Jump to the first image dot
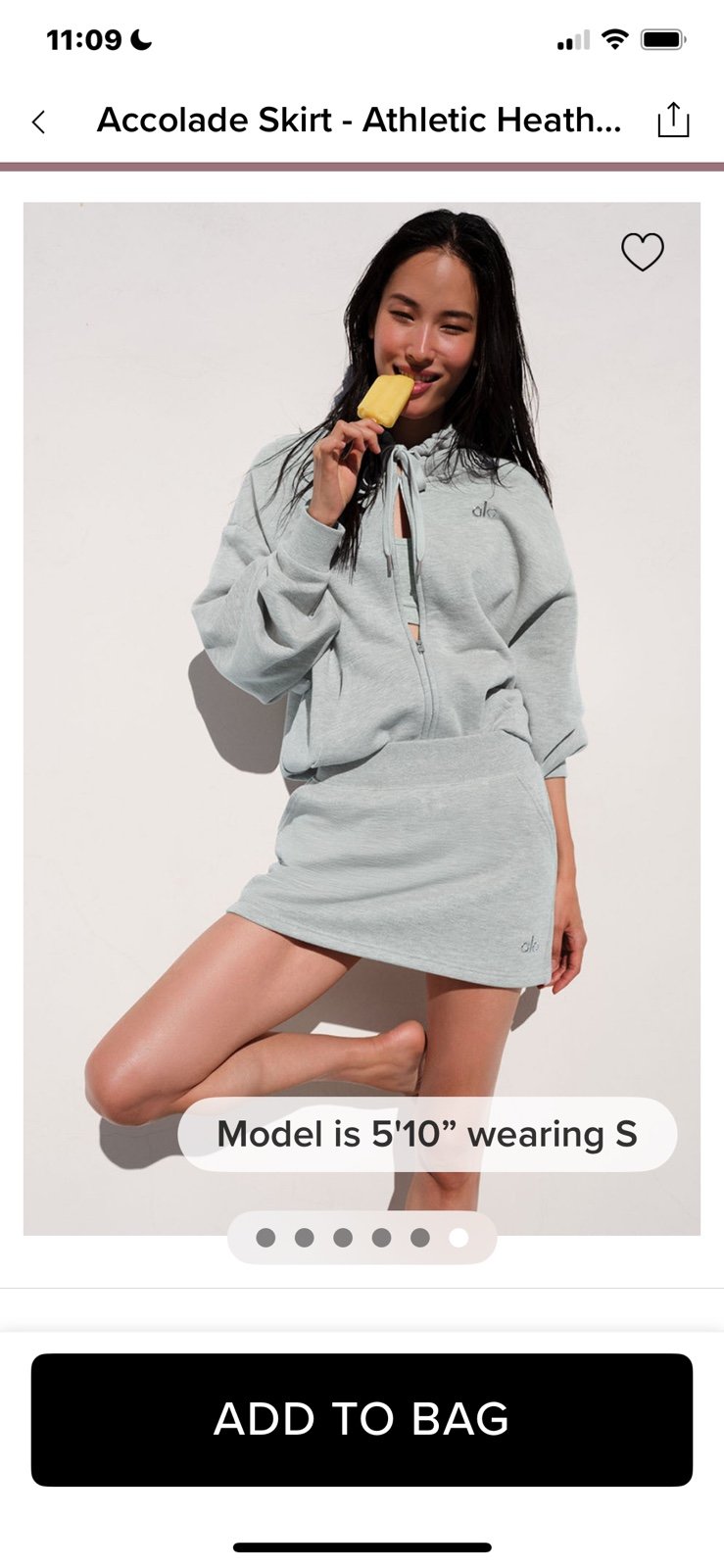This screenshot has width=724, height=1568. coord(265,1238)
